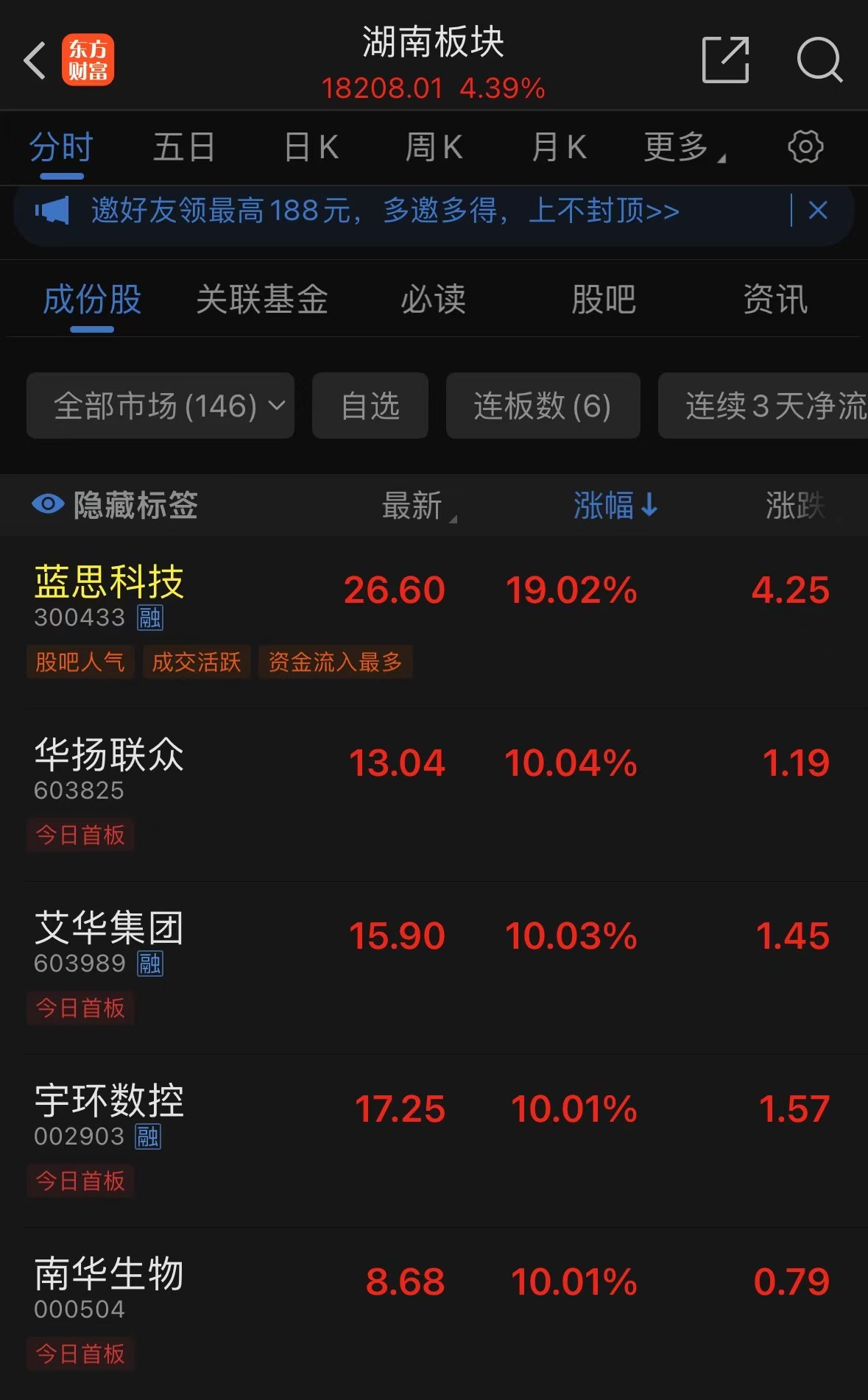Toggle 隐藏标签 visibility

coord(115,506)
